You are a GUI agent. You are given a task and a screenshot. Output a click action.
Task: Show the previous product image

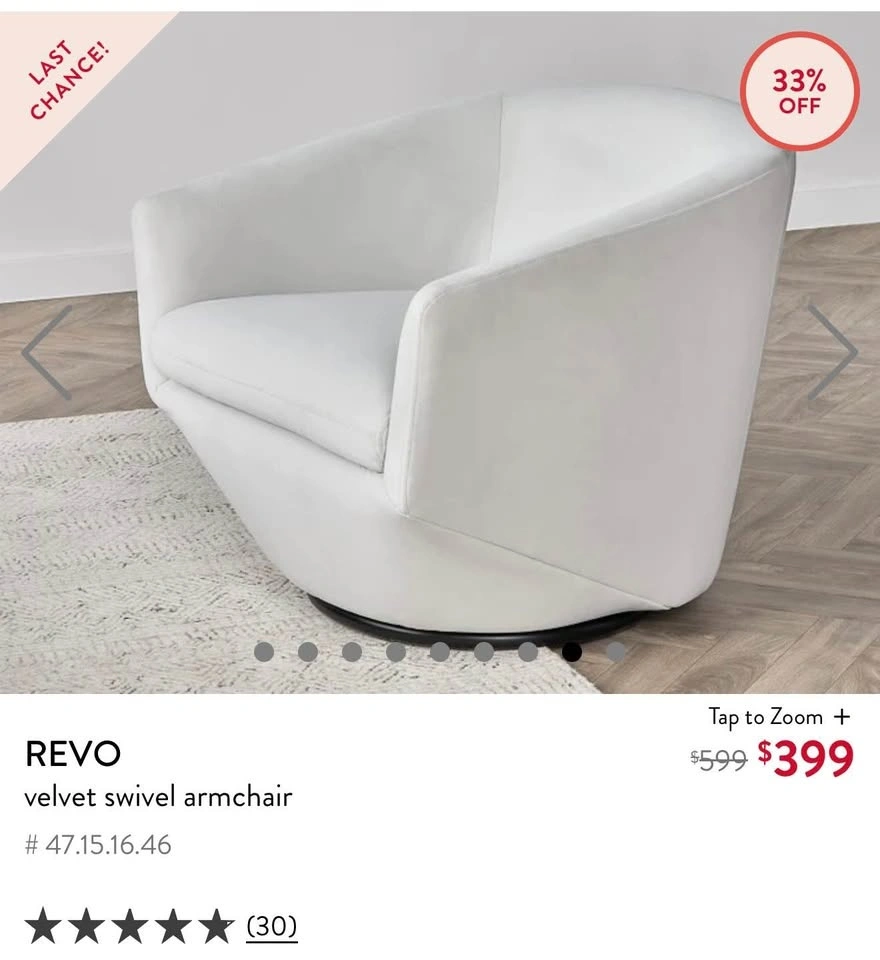pyautogui.click(x=47, y=353)
